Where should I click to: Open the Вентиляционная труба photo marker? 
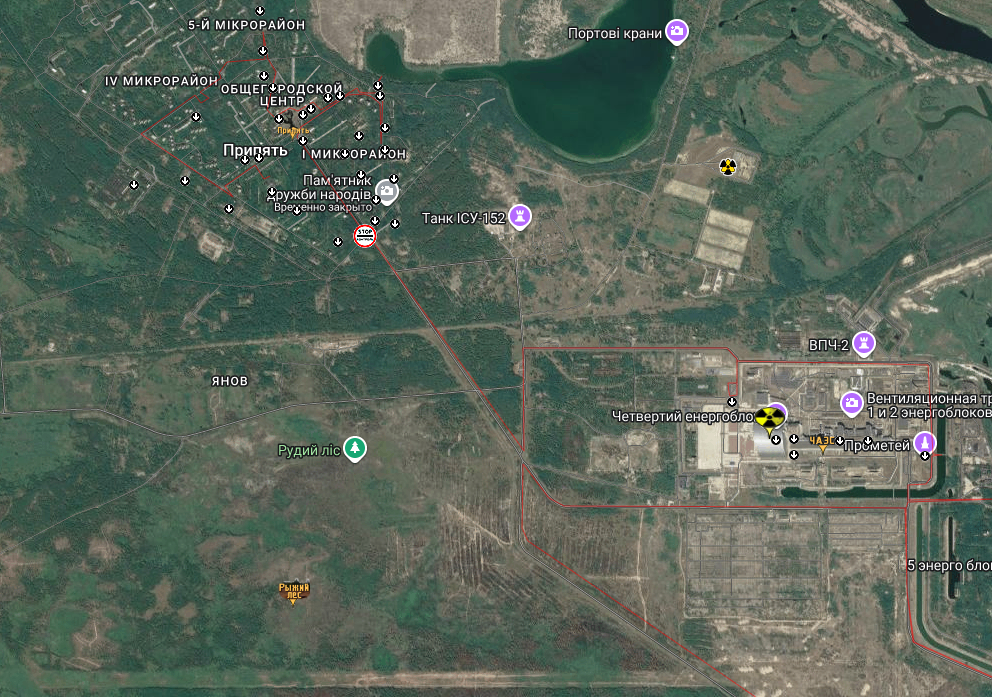[x=851, y=403]
